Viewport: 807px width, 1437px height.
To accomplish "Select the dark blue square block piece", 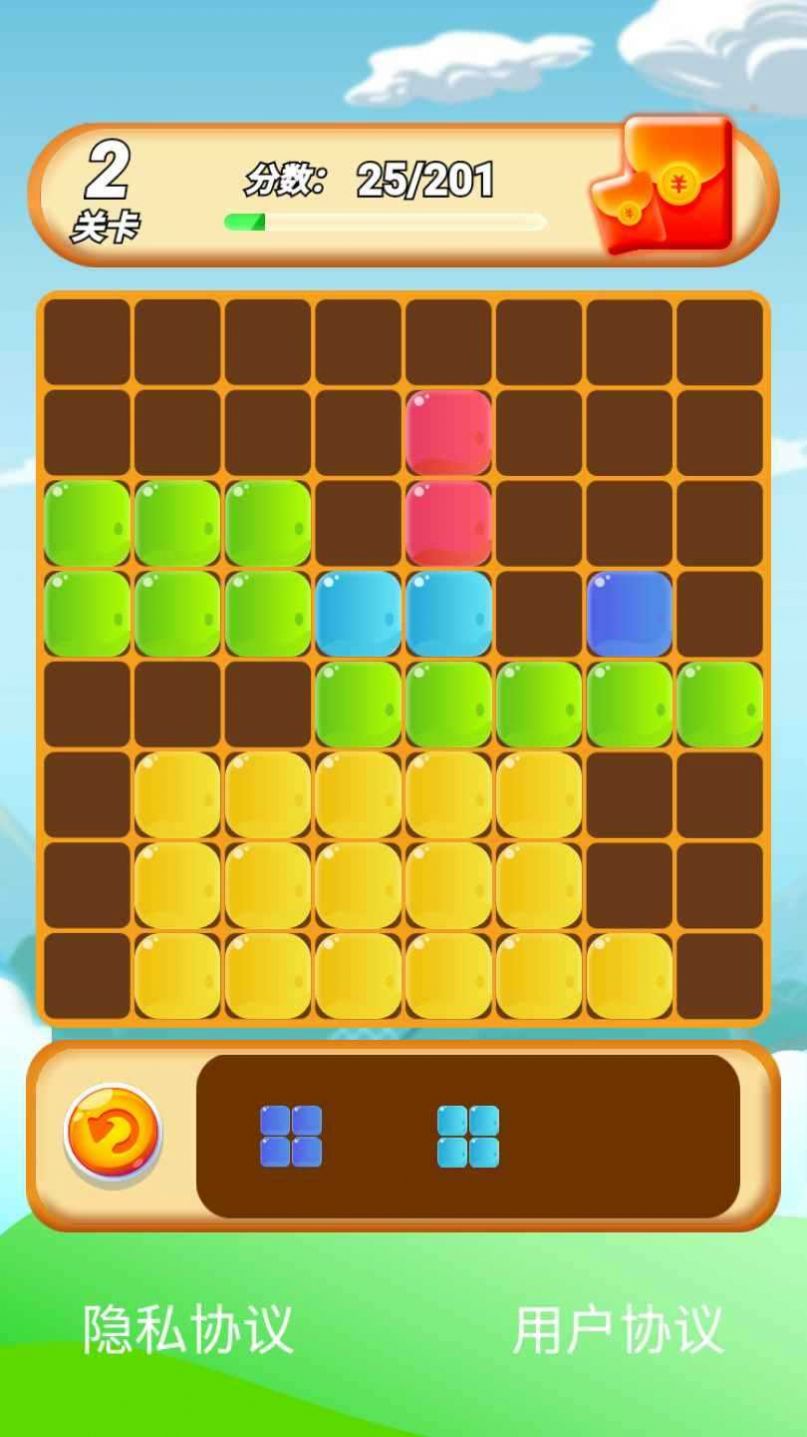I will pos(291,1136).
